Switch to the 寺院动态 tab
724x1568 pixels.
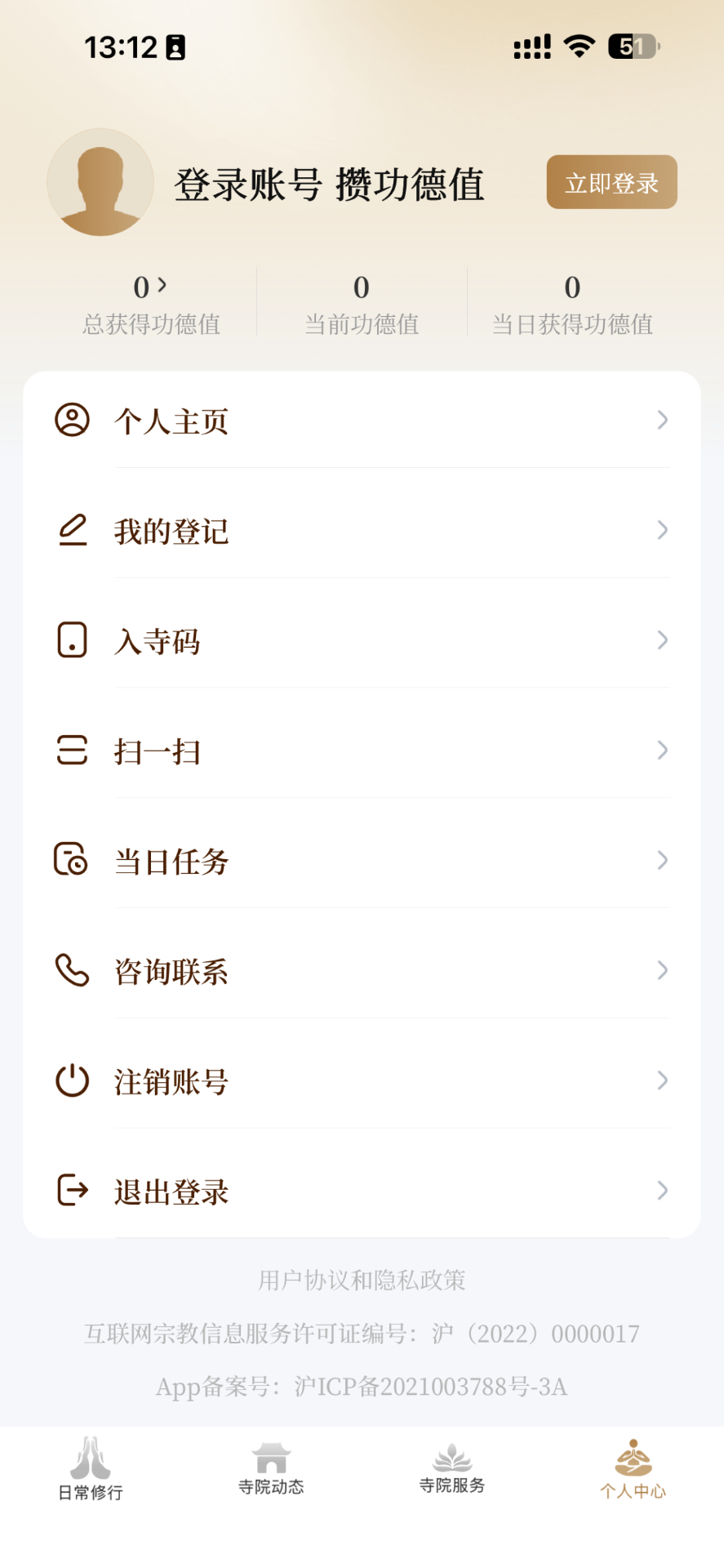point(271,1470)
